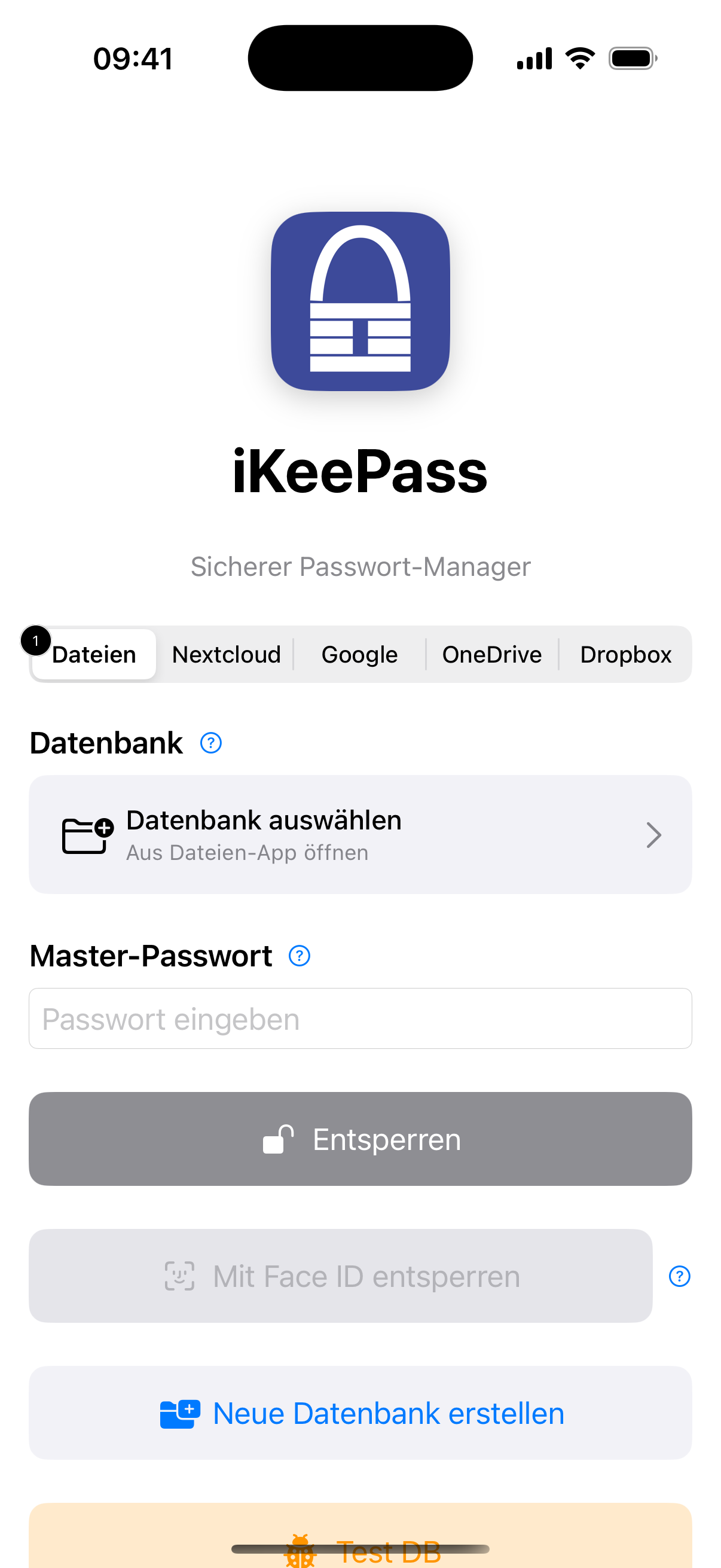
Task: Click the badge showing 1 on Dateien
Action: (35, 640)
